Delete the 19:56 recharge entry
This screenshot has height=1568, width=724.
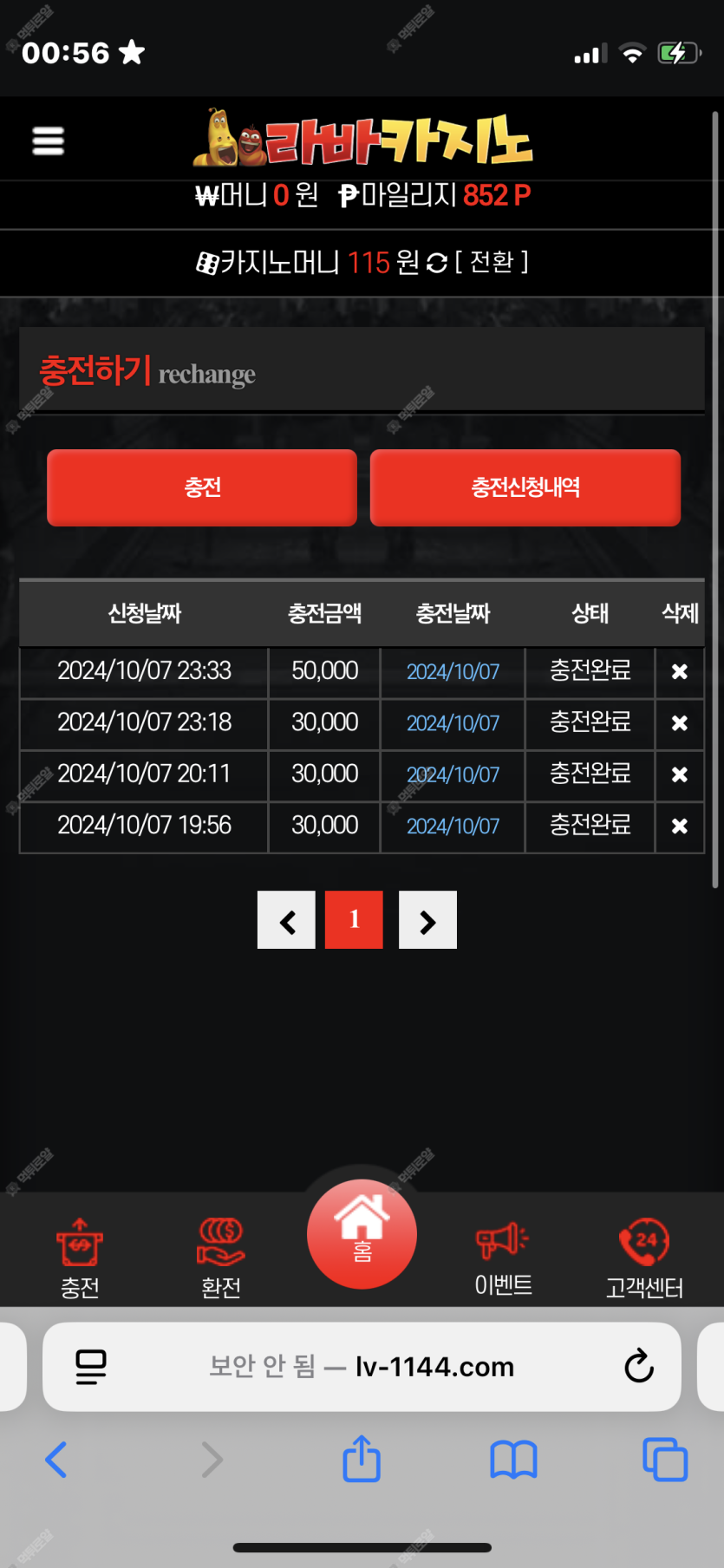(680, 826)
